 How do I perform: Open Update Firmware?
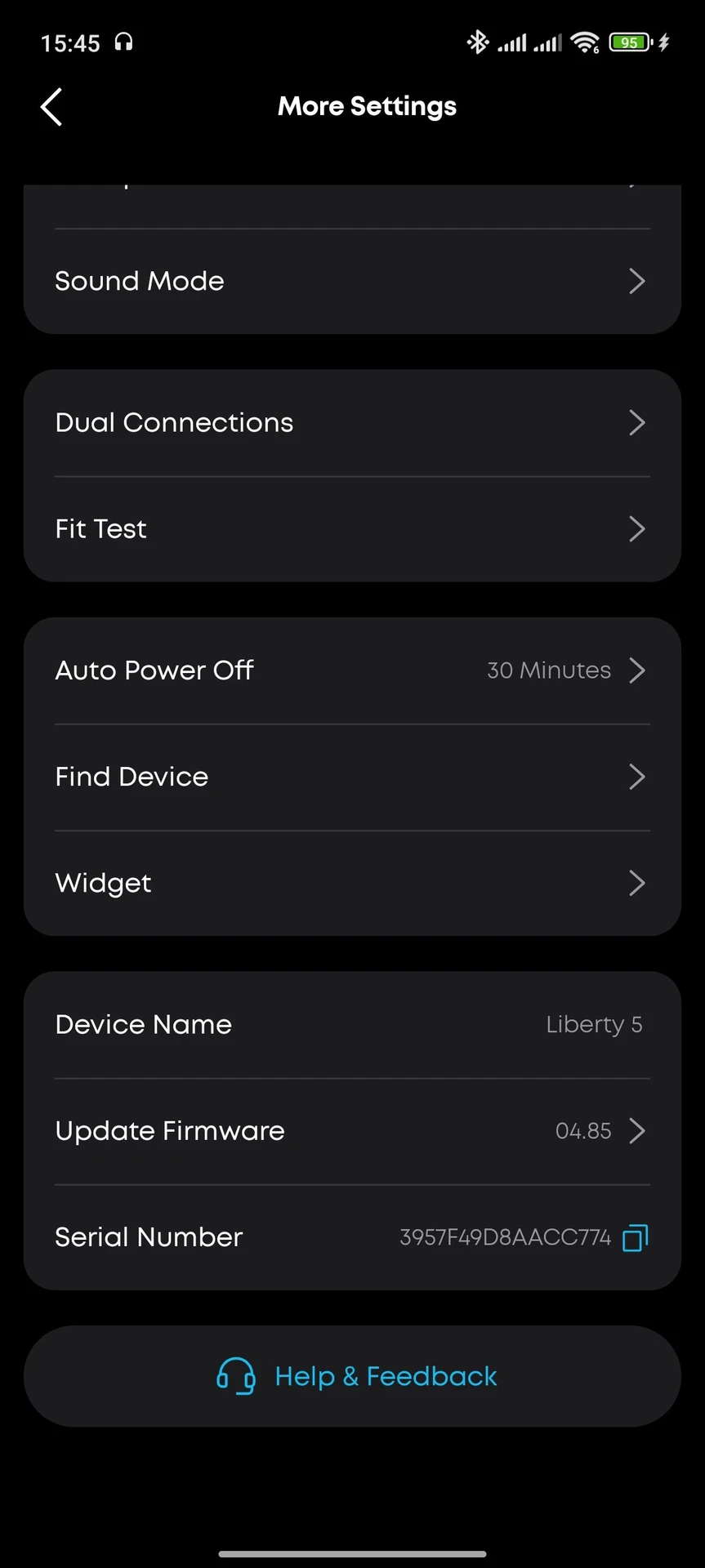[352, 1131]
